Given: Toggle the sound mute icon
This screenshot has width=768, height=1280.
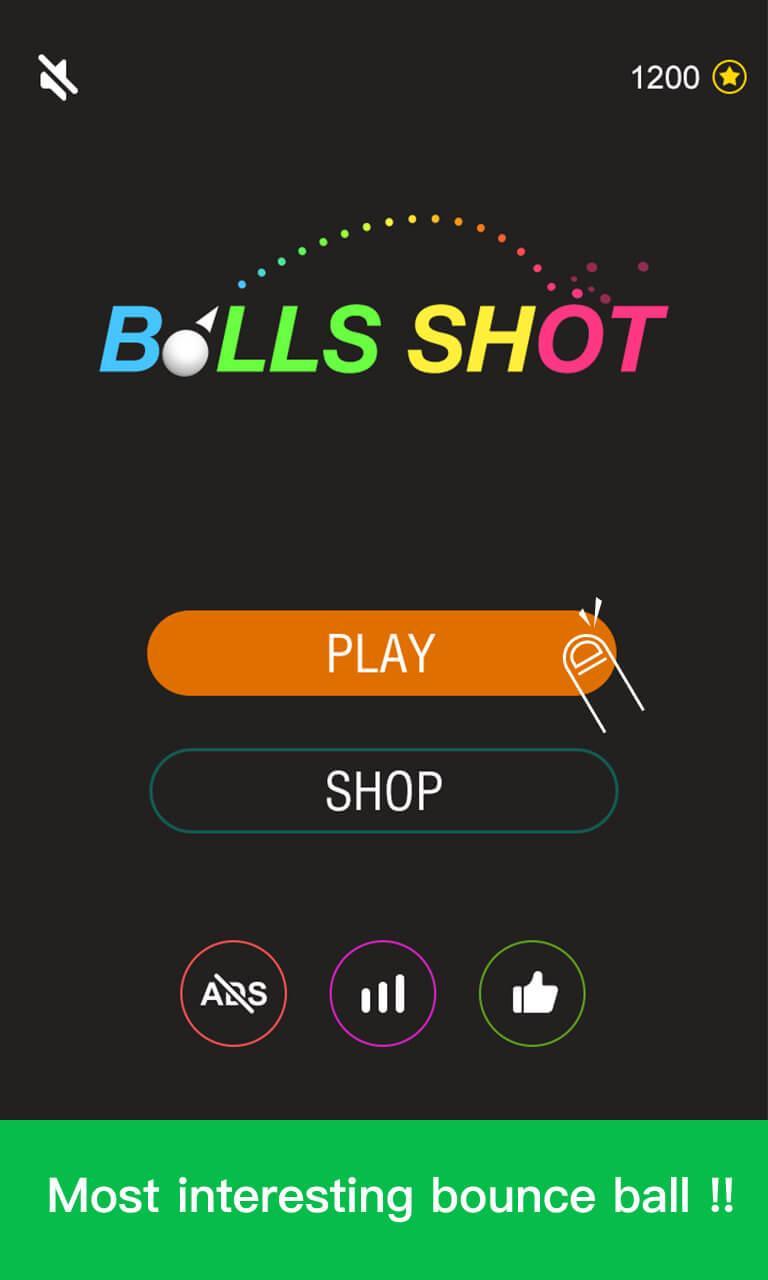Looking at the screenshot, I should [x=58, y=76].
